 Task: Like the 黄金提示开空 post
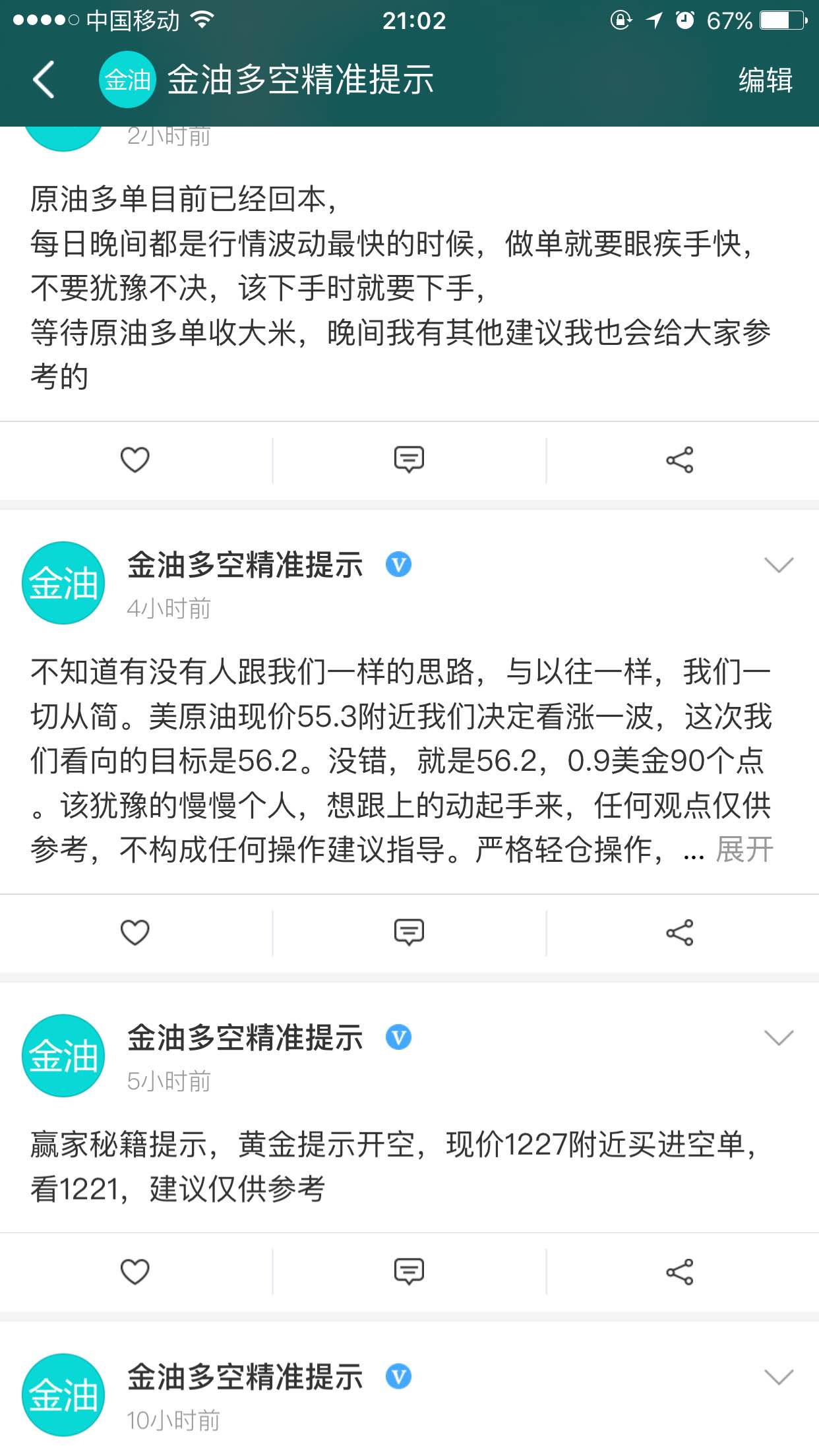click(135, 1271)
